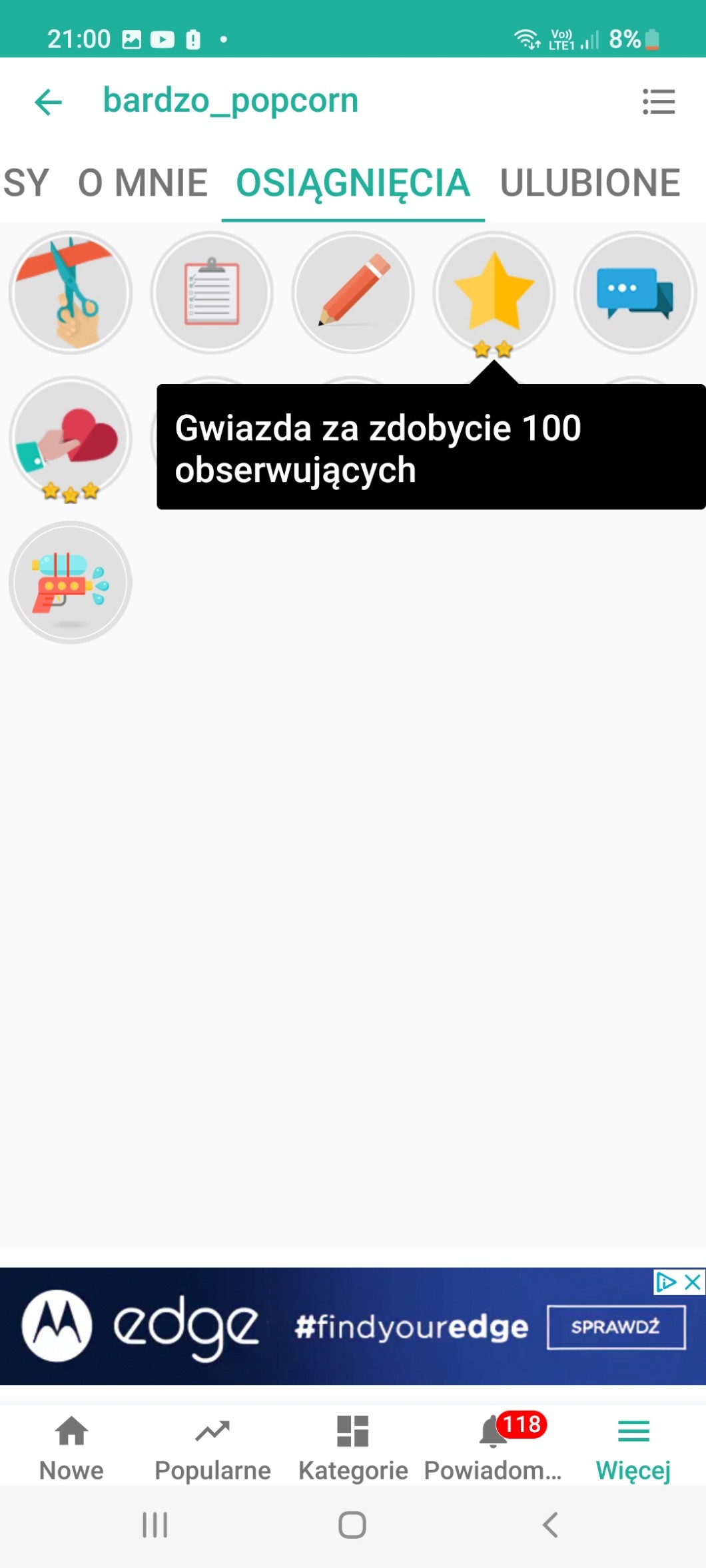706x1568 pixels.
Task: Tap the system home button
Action: click(352, 1525)
